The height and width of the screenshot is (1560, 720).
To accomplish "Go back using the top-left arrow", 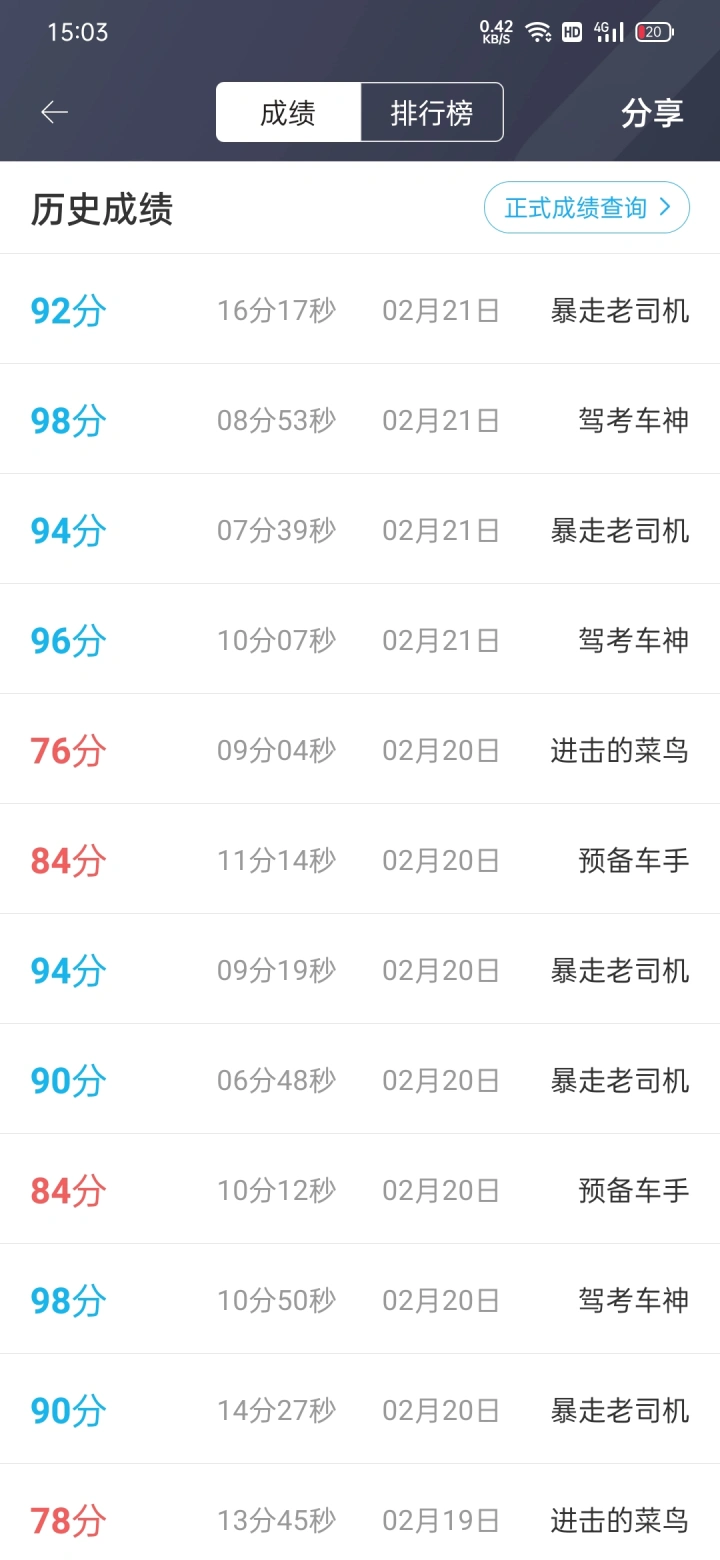I will click(x=54, y=112).
